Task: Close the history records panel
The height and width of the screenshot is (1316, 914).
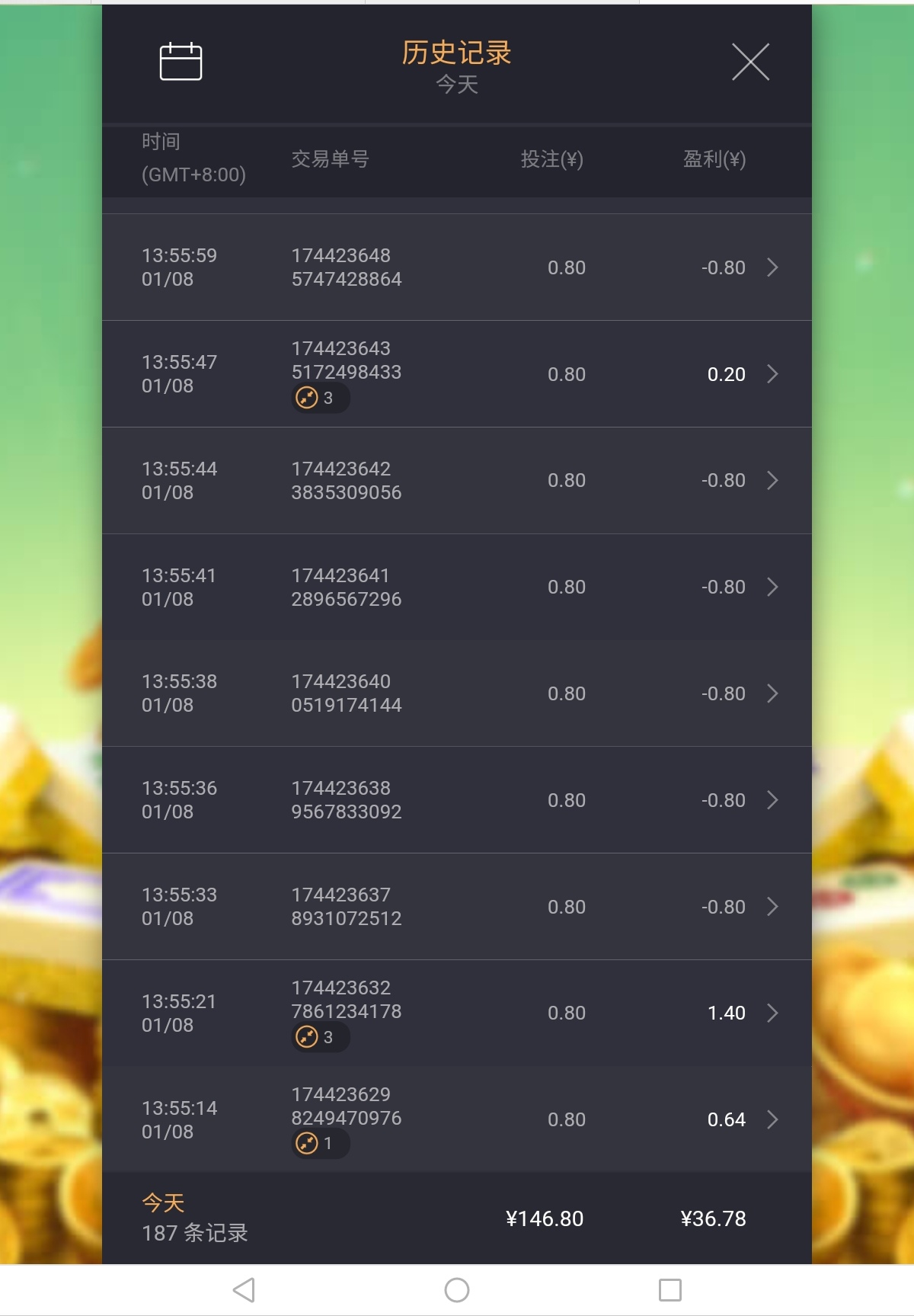Action: [750, 62]
